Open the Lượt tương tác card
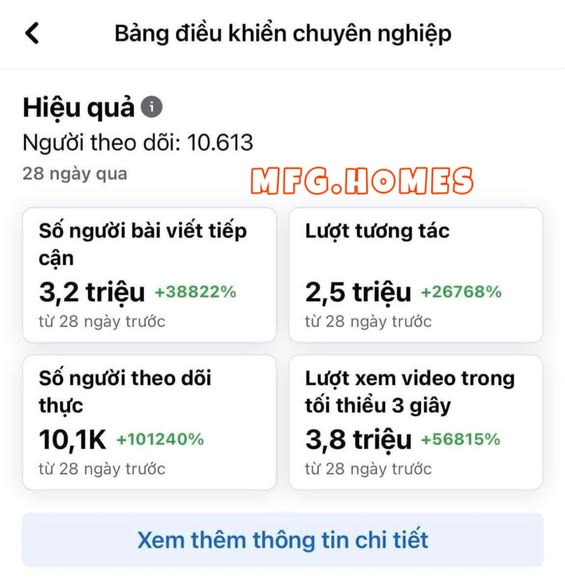Viewport: 565px width, 585px height. (x=416, y=275)
